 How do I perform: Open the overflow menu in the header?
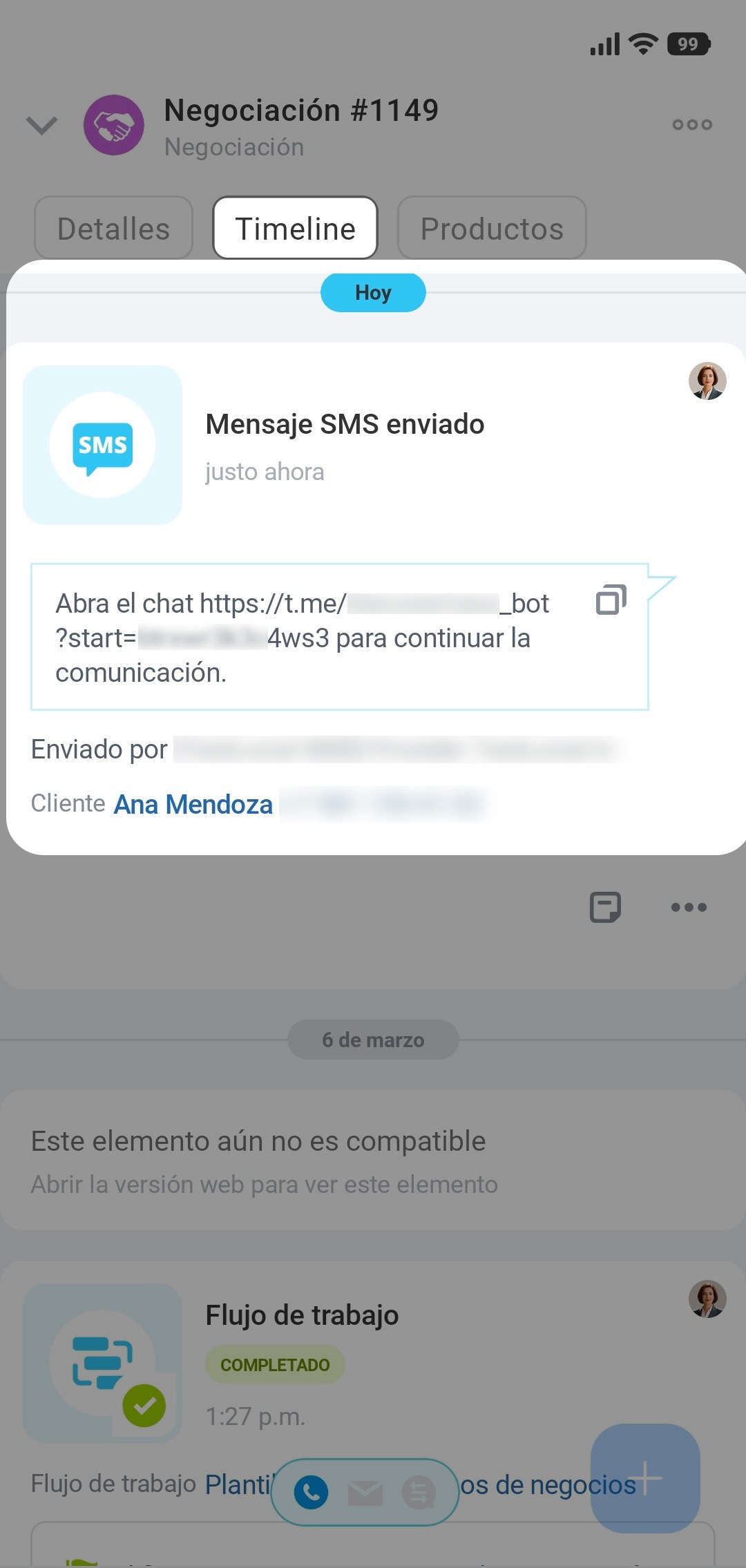[692, 125]
